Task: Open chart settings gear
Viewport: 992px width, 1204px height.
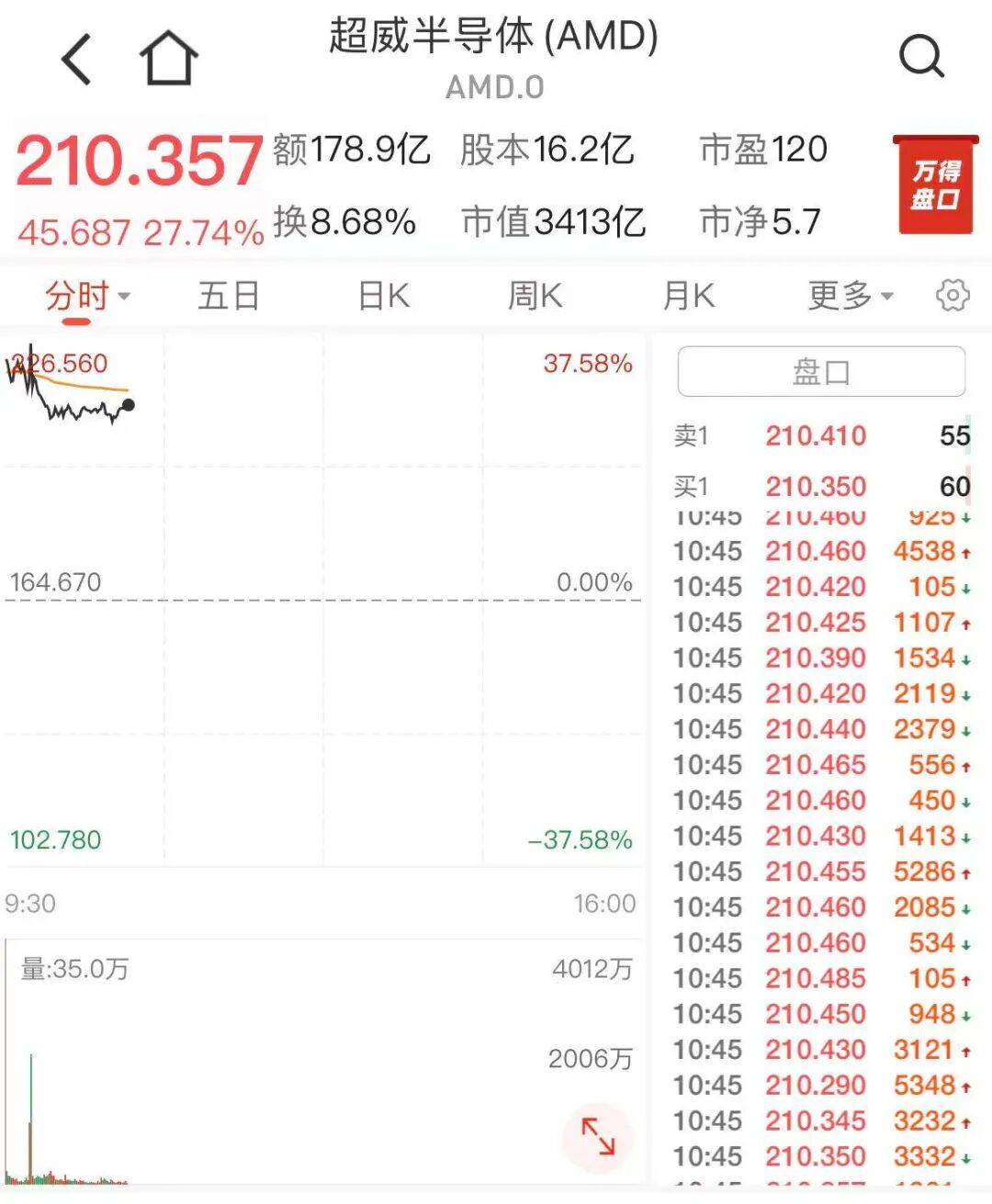Action: coord(953,296)
